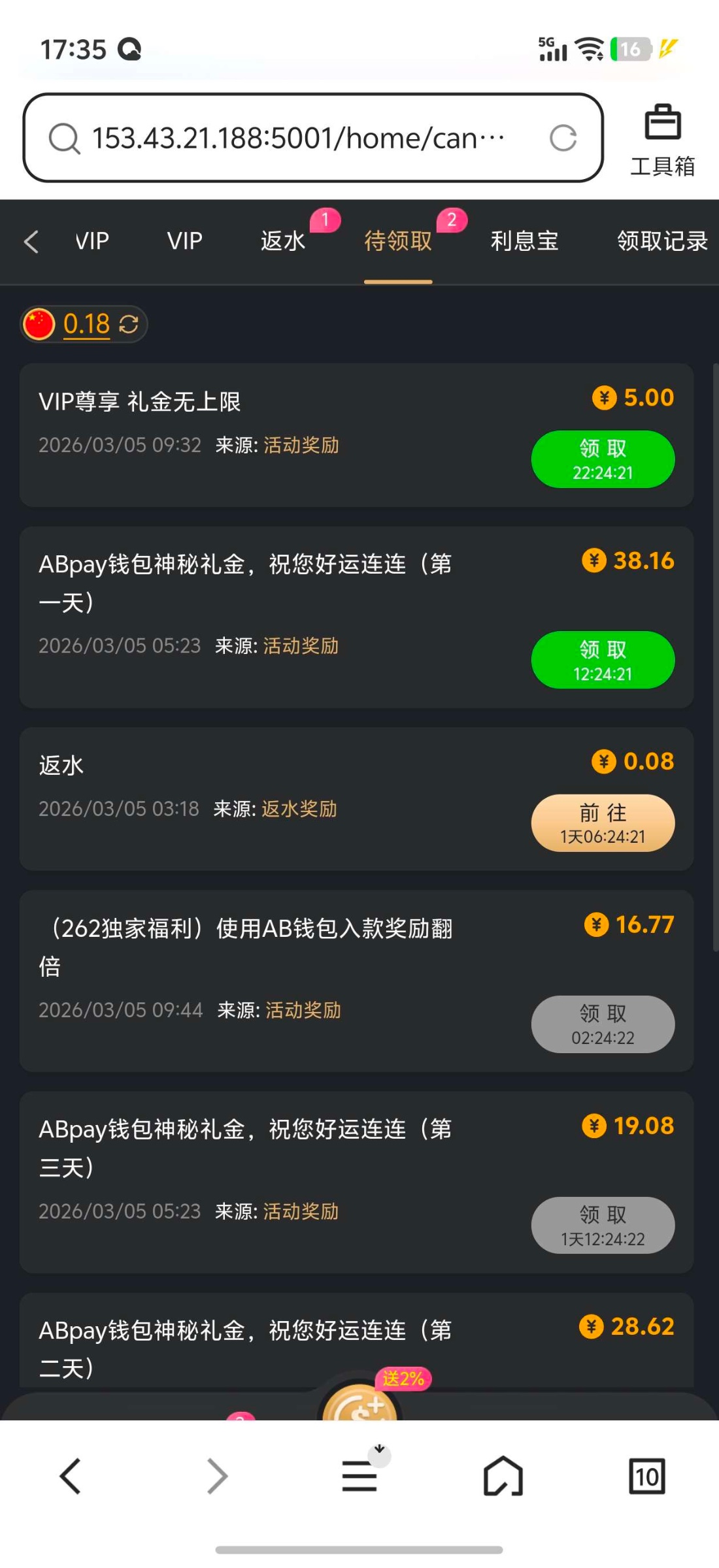Tap 前往 on the 返水 reward
Image resolution: width=719 pixels, height=1568 pixels.
click(x=603, y=823)
